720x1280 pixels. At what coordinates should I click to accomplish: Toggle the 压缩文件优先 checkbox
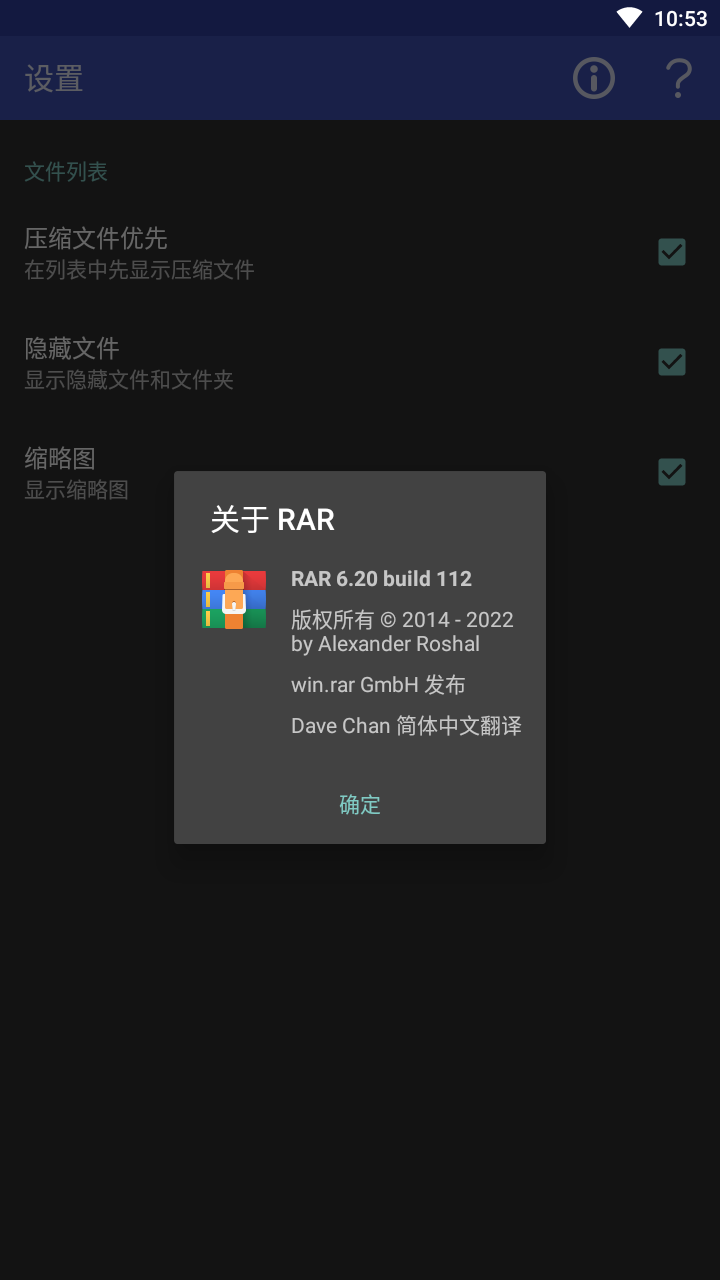pyautogui.click(x=672, y=252)
